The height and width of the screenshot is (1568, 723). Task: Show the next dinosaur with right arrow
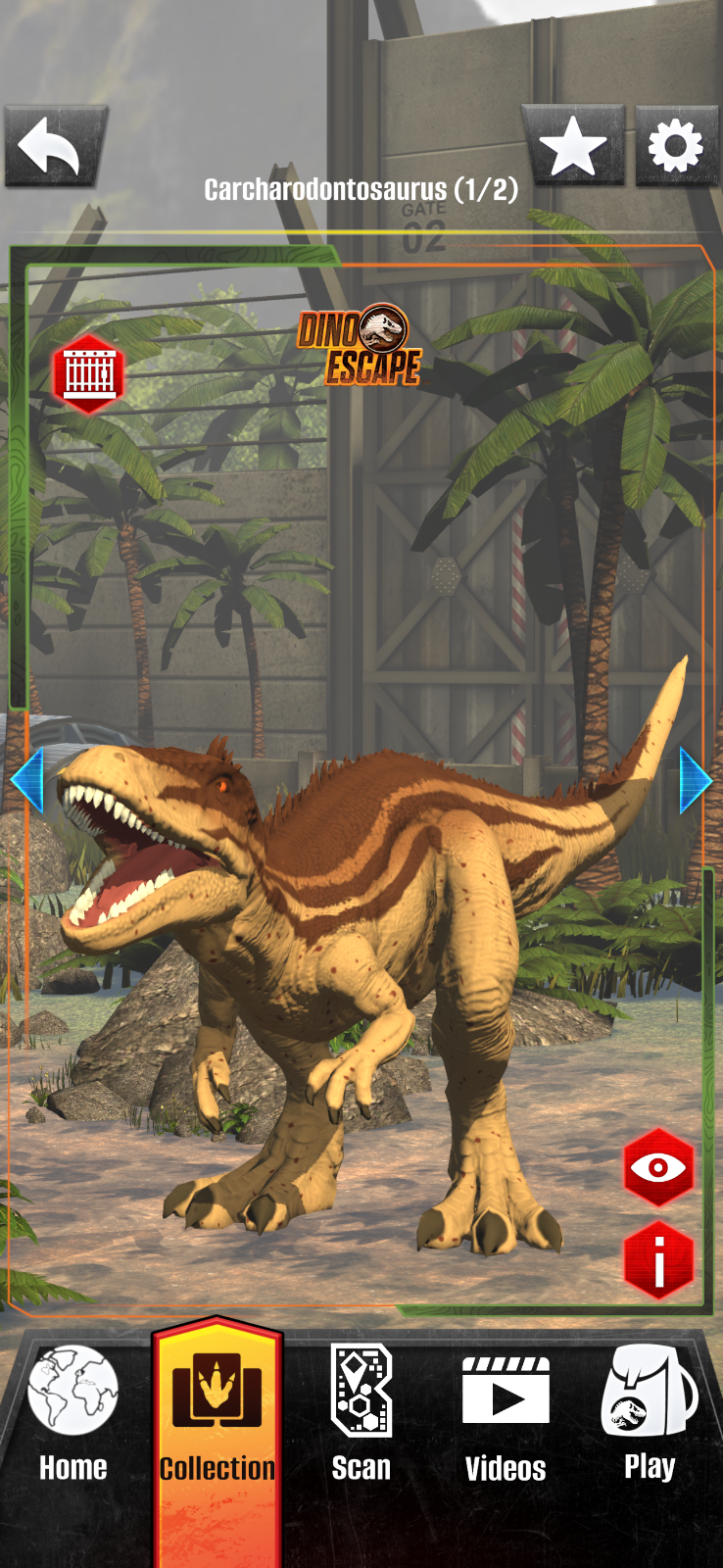pos(695,780)
